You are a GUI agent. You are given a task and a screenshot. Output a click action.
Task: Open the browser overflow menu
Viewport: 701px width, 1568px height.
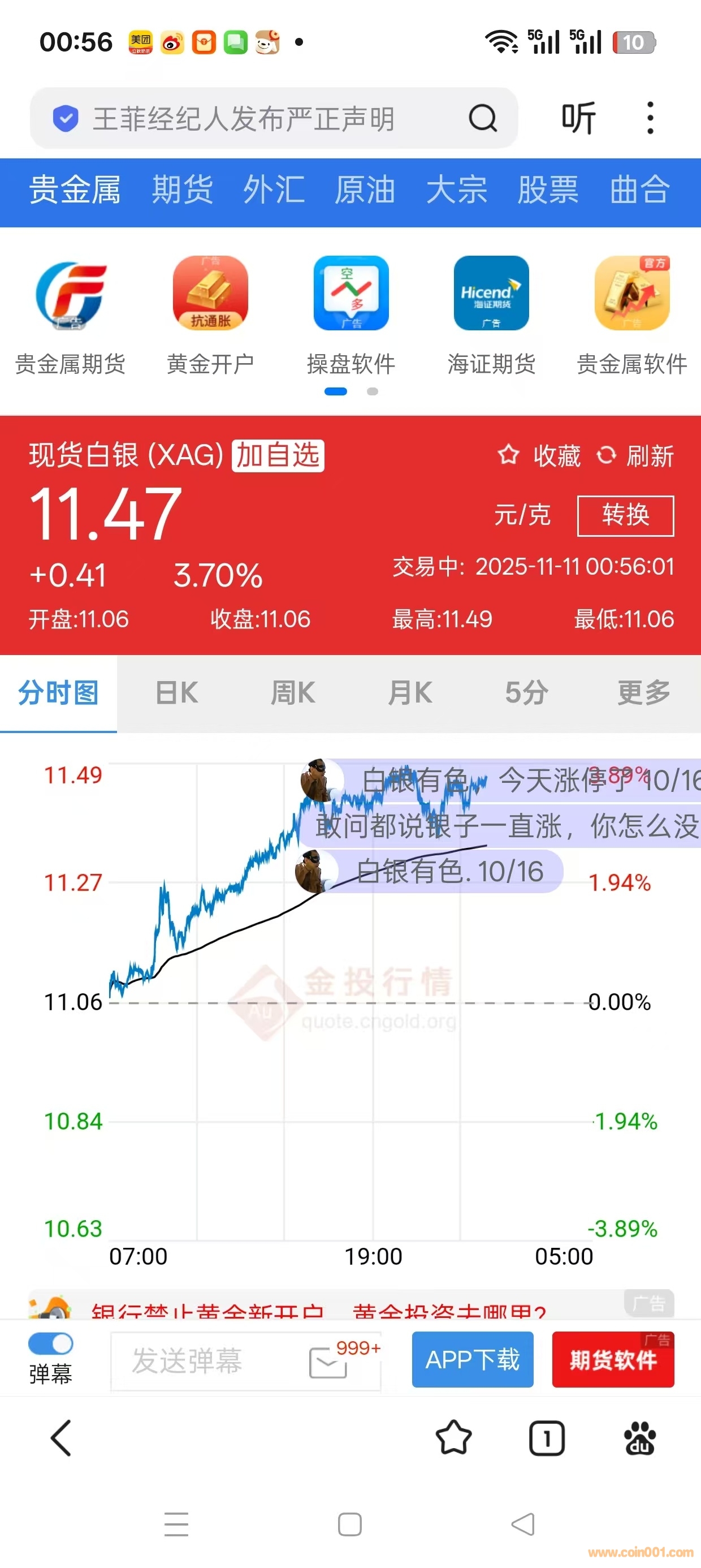(x=650, y=118)
